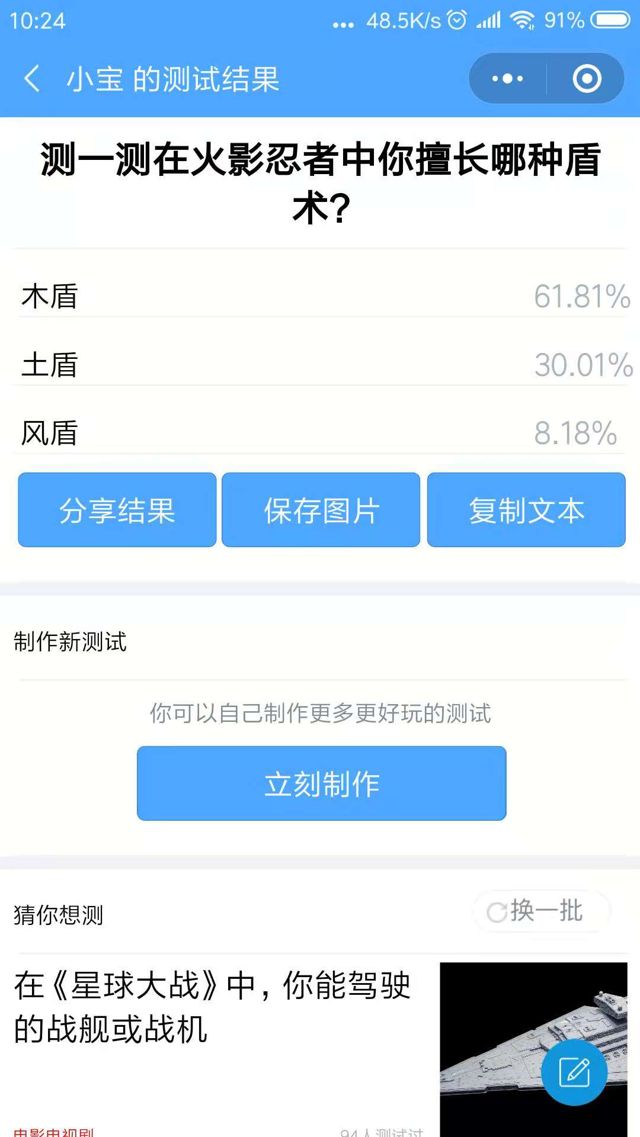640x1137 pixels.
Task: Copy the result text with 复制文本
Action: click(526, 510)
